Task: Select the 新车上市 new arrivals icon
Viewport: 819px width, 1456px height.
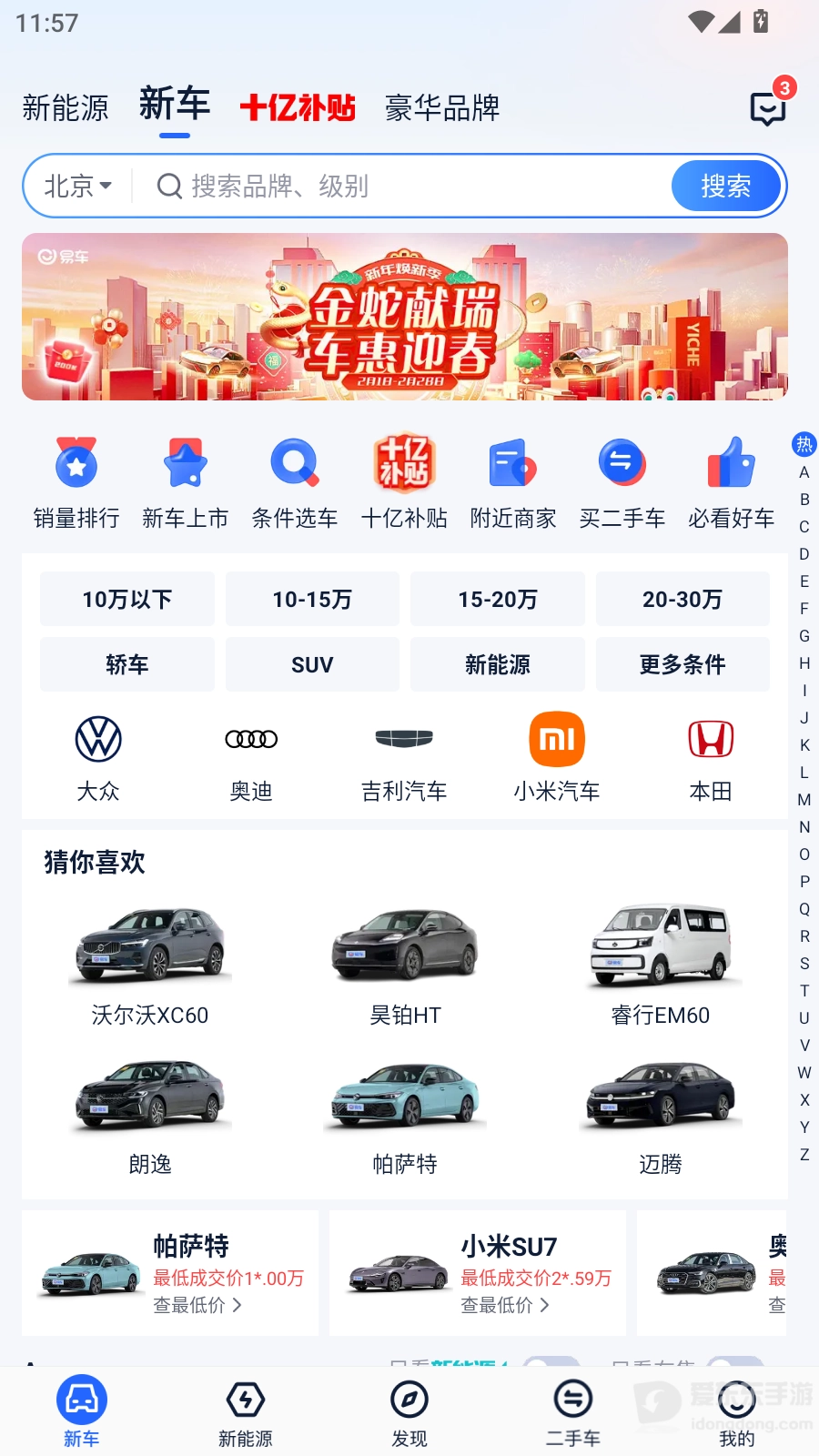Action: (x=185, y=482)
